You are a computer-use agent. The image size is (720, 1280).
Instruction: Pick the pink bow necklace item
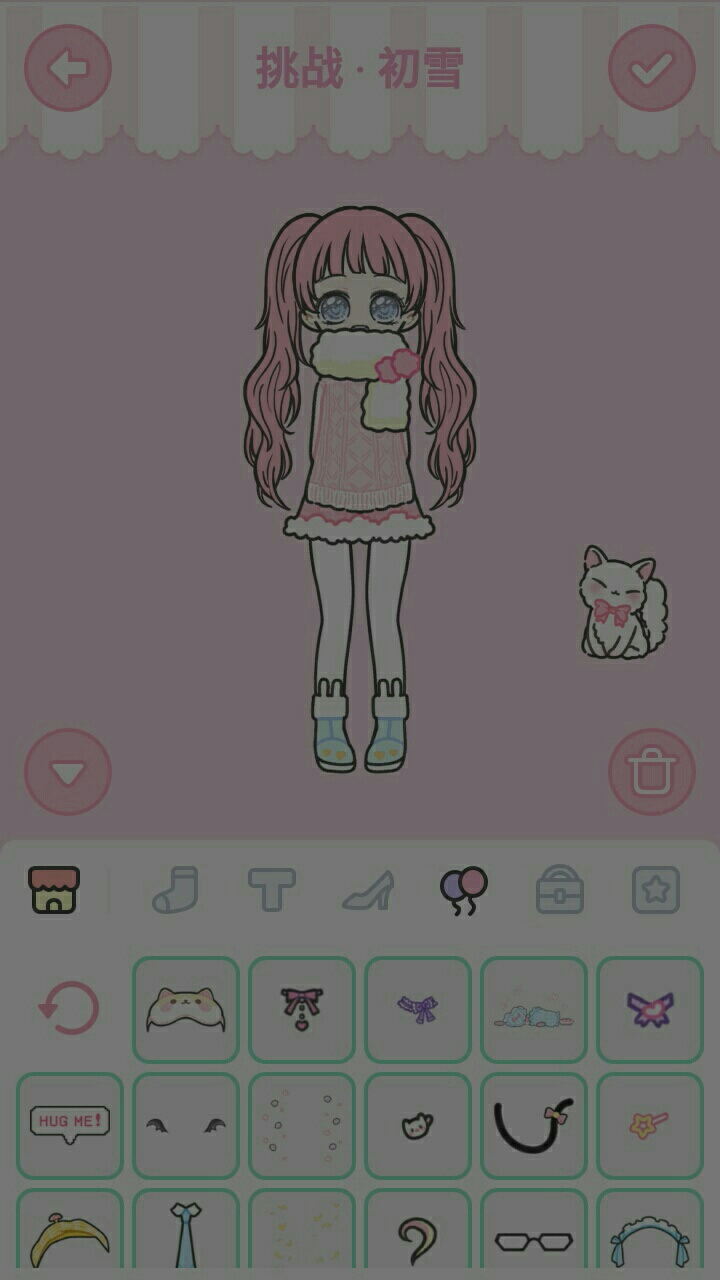pos(302,1009)
